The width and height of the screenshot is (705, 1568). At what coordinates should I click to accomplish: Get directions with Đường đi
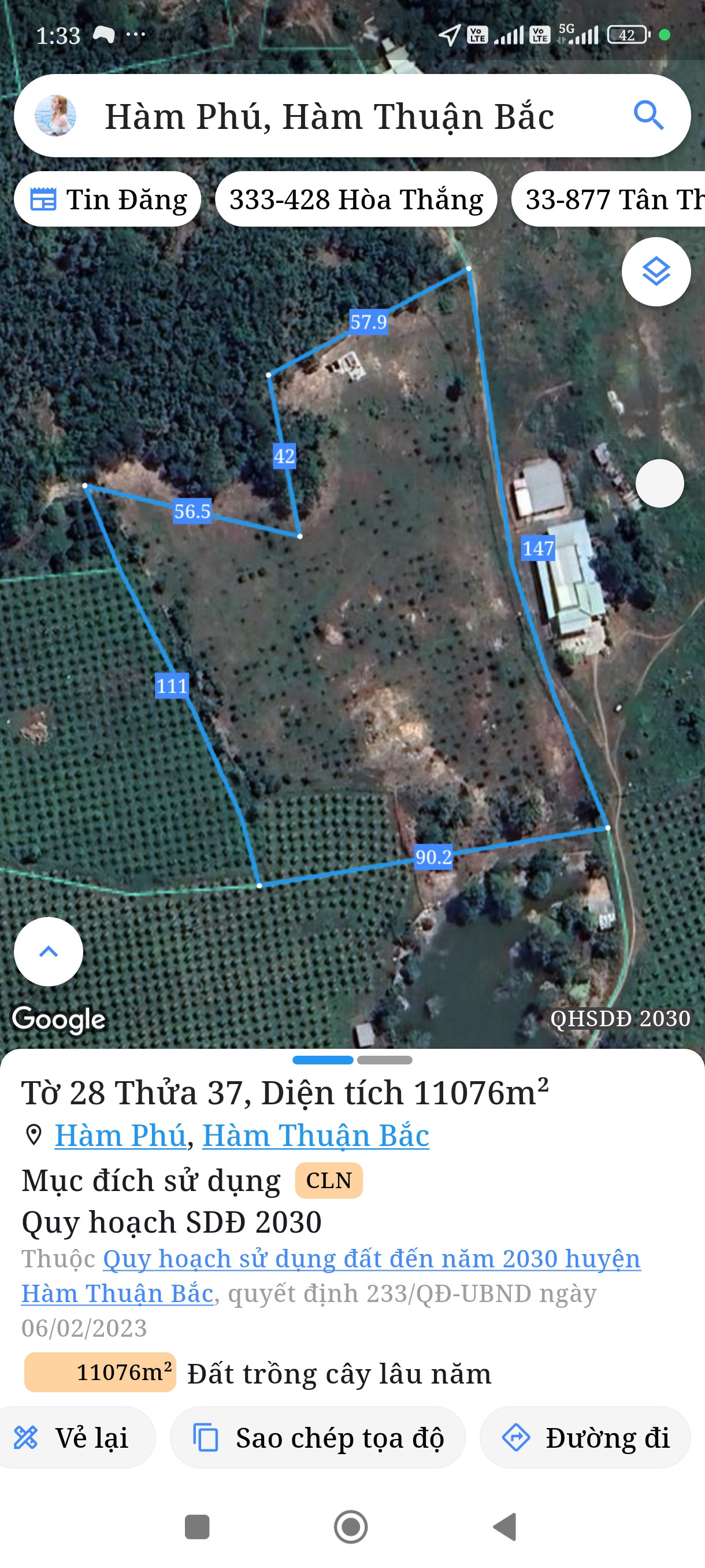(x=585, y=1438)
